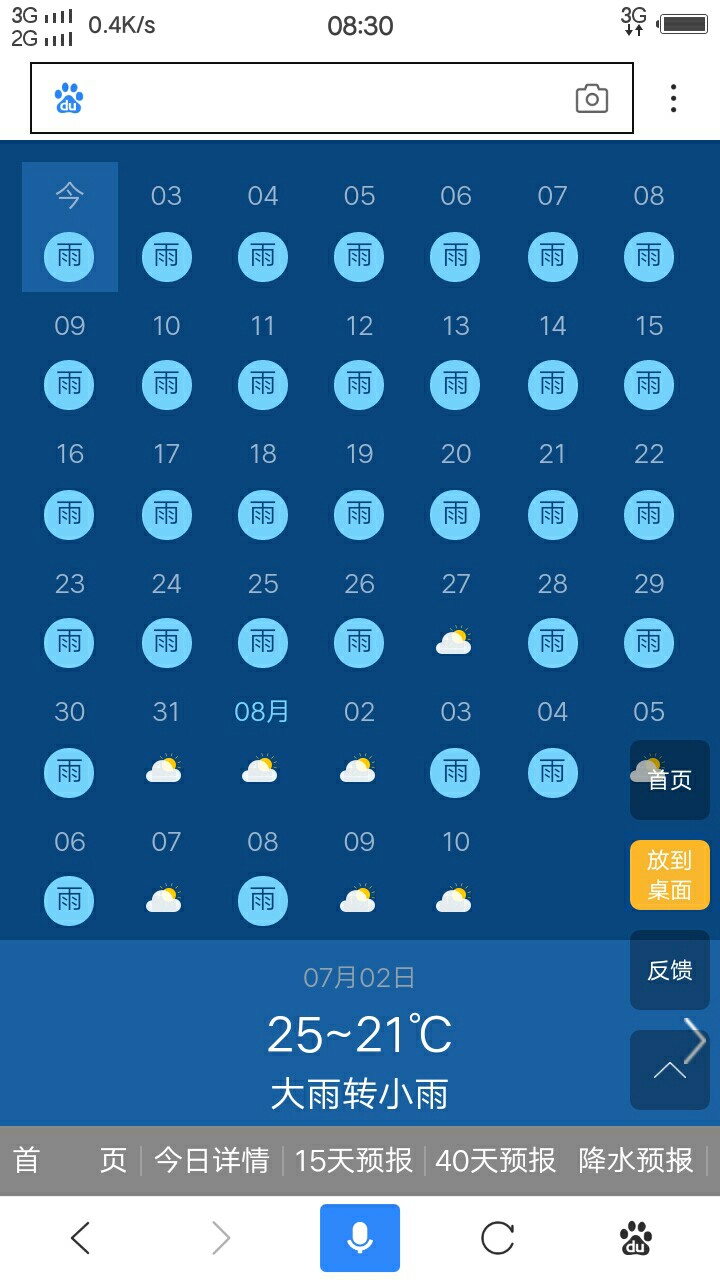Open camera image search
720x1280 pixels.
pos(591,98)
